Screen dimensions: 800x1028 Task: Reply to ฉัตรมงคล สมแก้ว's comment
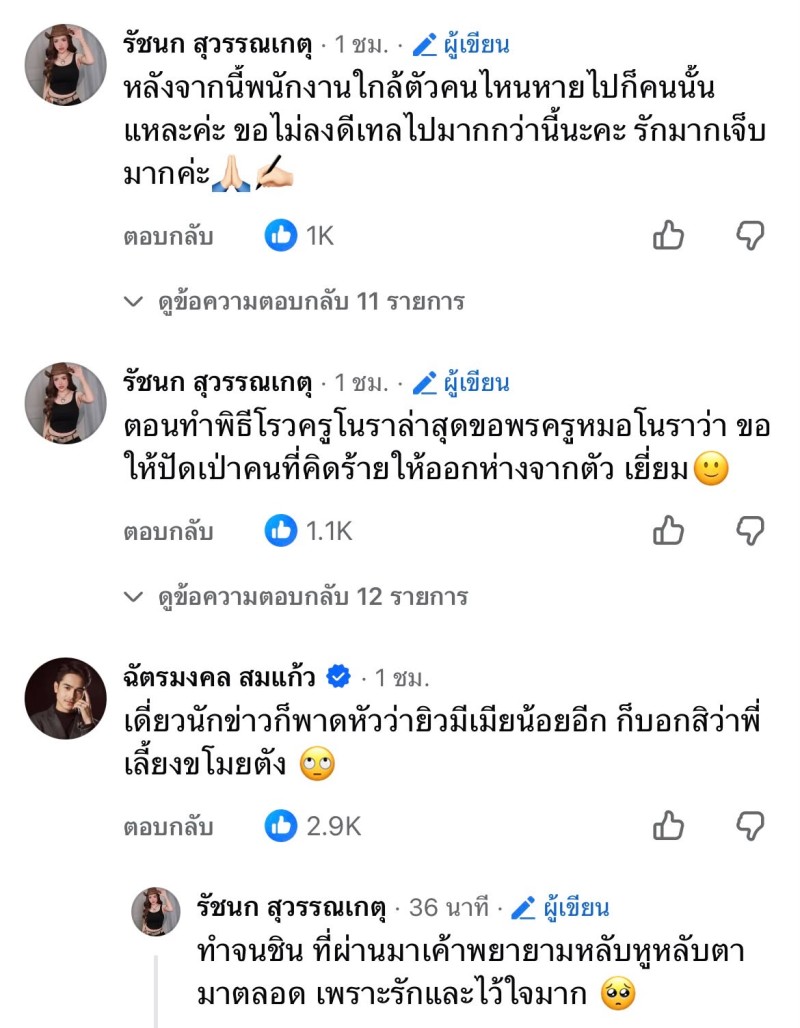tap(169, 827)
